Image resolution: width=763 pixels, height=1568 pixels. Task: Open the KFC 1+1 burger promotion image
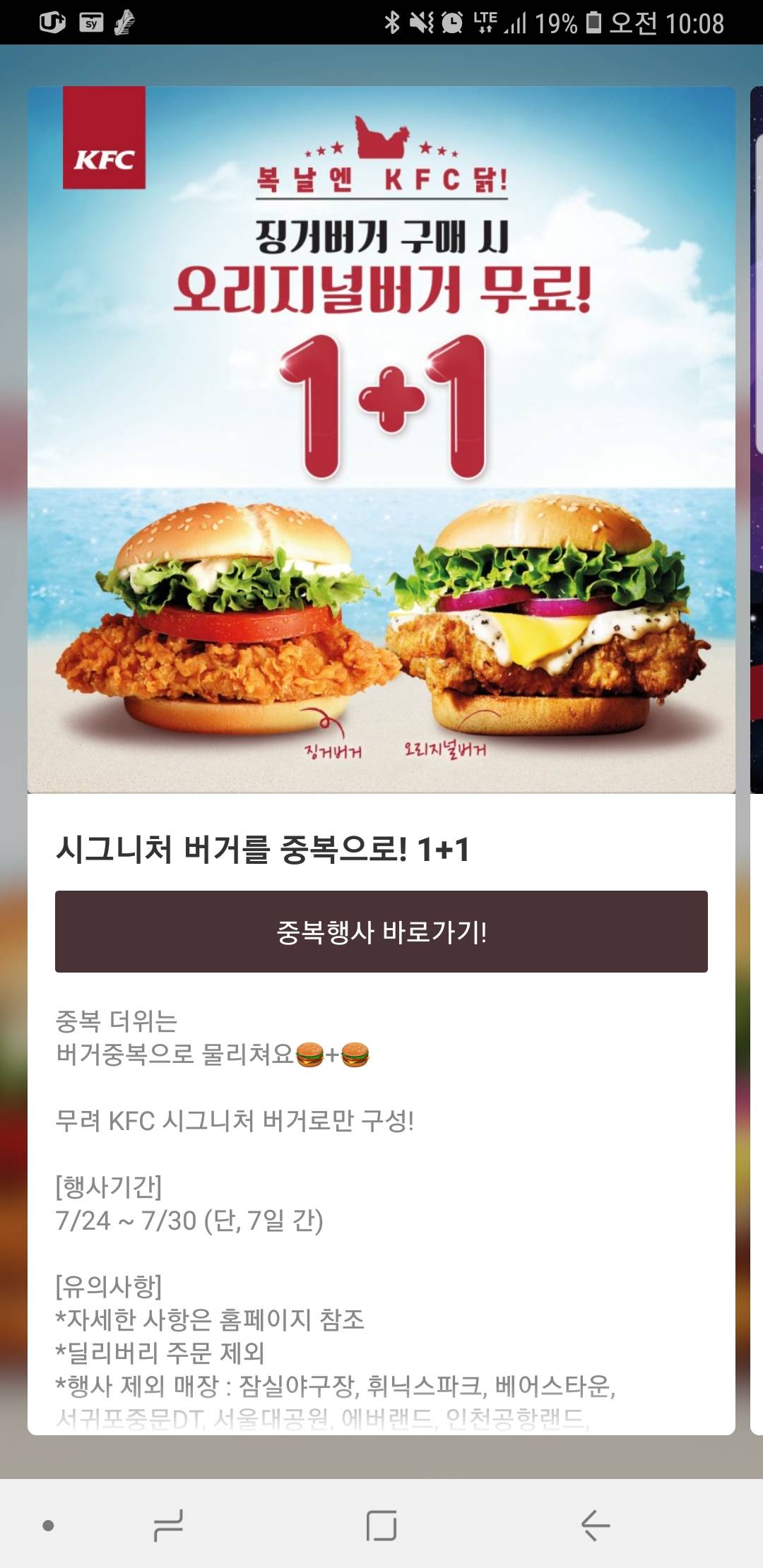pos(381,439)
